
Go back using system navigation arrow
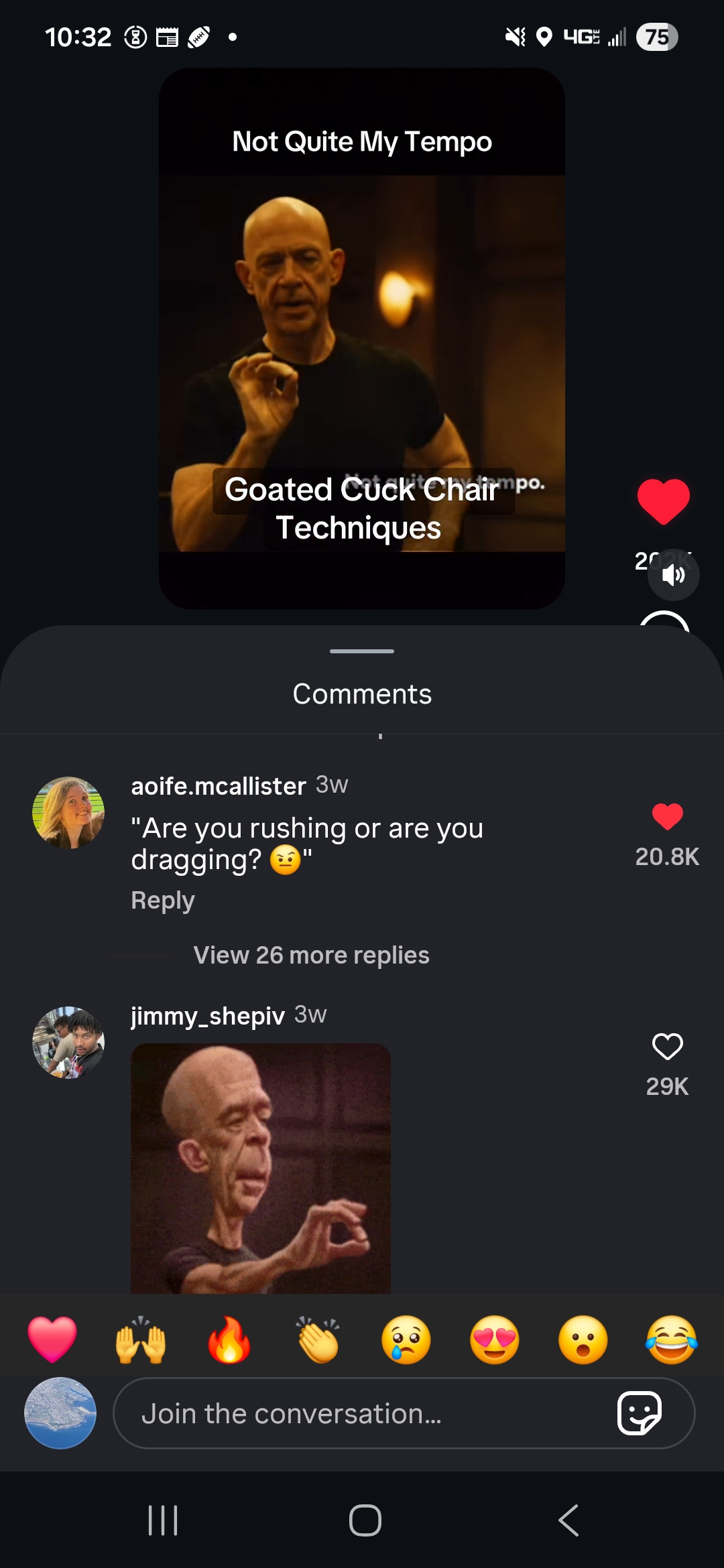pos(568,1520)
